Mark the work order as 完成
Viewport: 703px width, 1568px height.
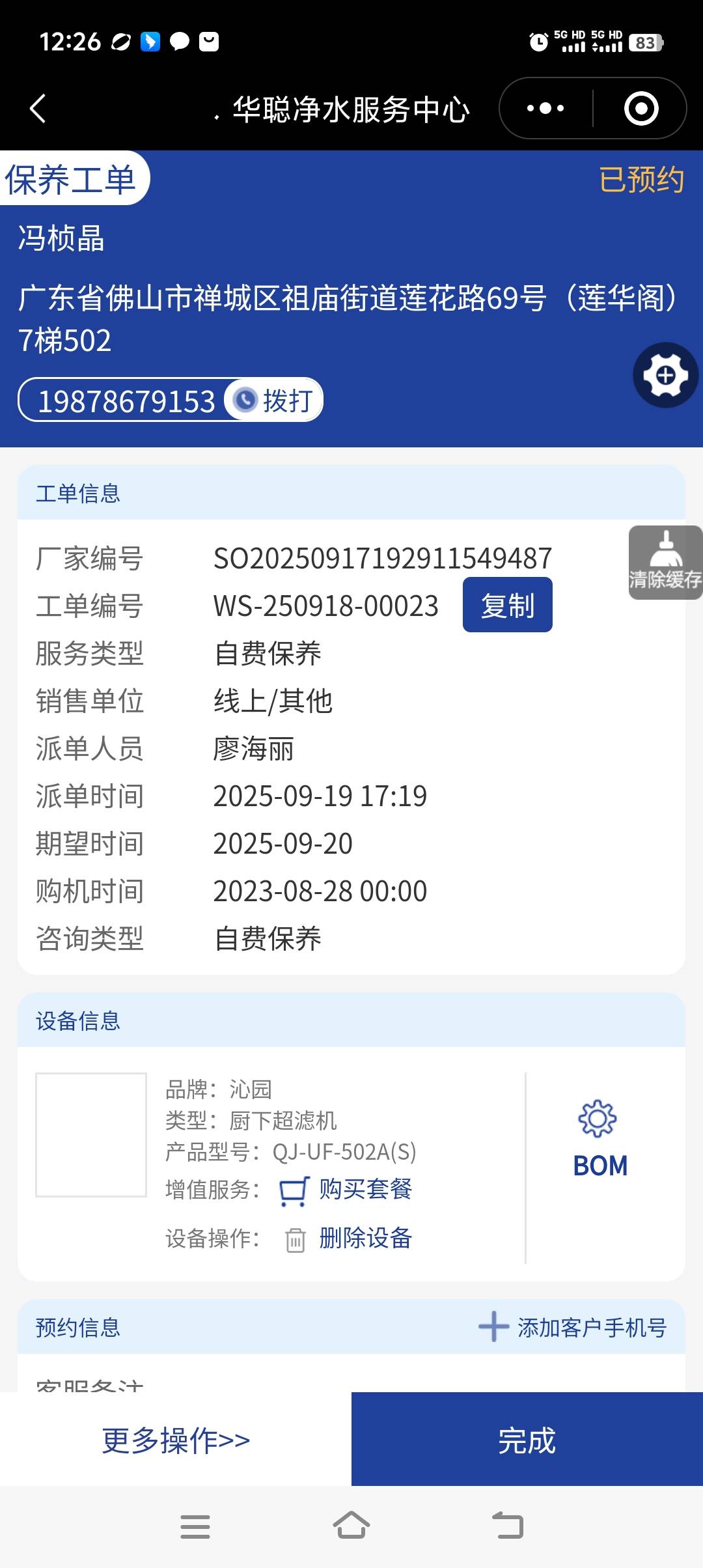tap(527, 1440)
